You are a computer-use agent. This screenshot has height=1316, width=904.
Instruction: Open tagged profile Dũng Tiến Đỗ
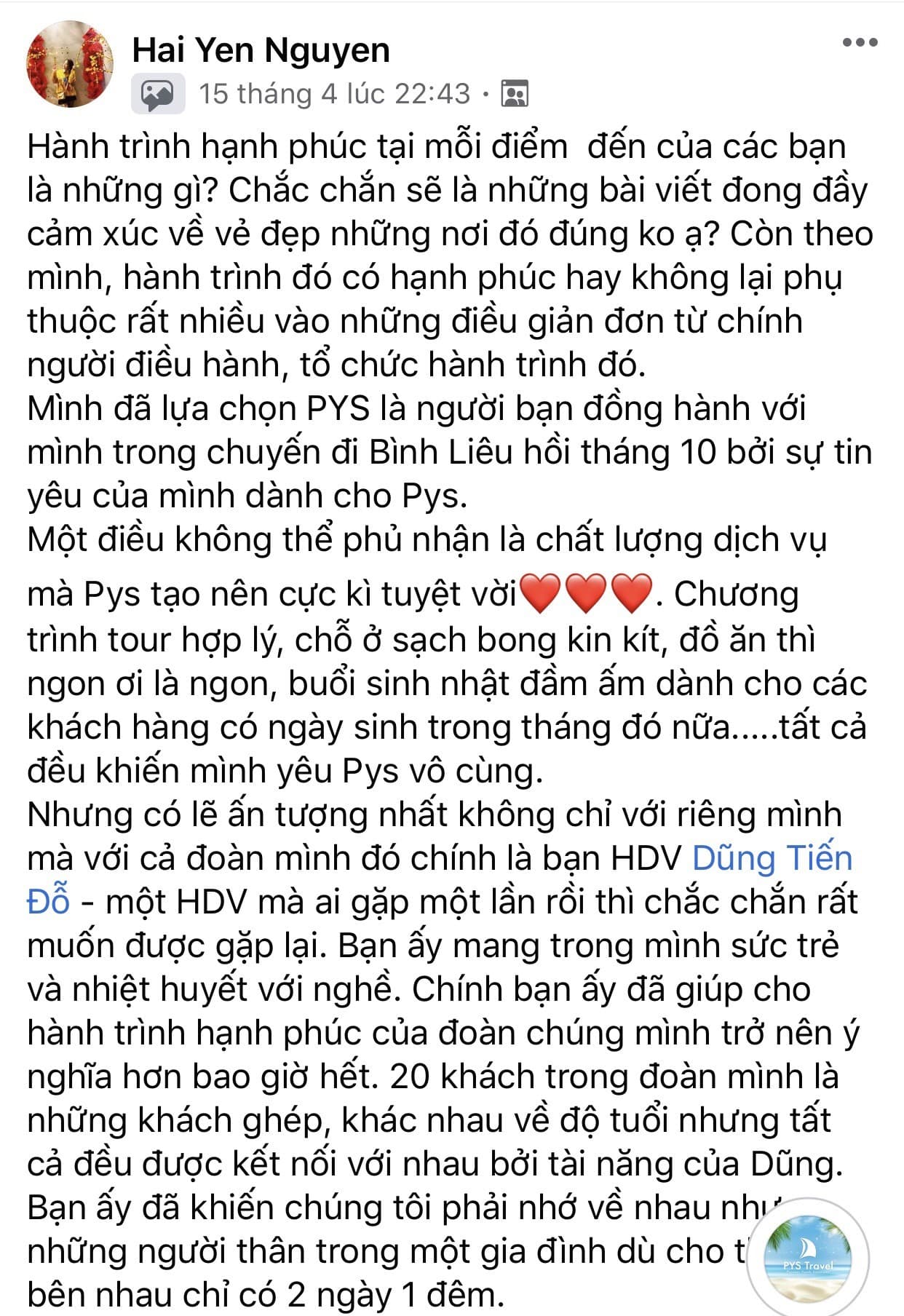click(x=771, y=859)
